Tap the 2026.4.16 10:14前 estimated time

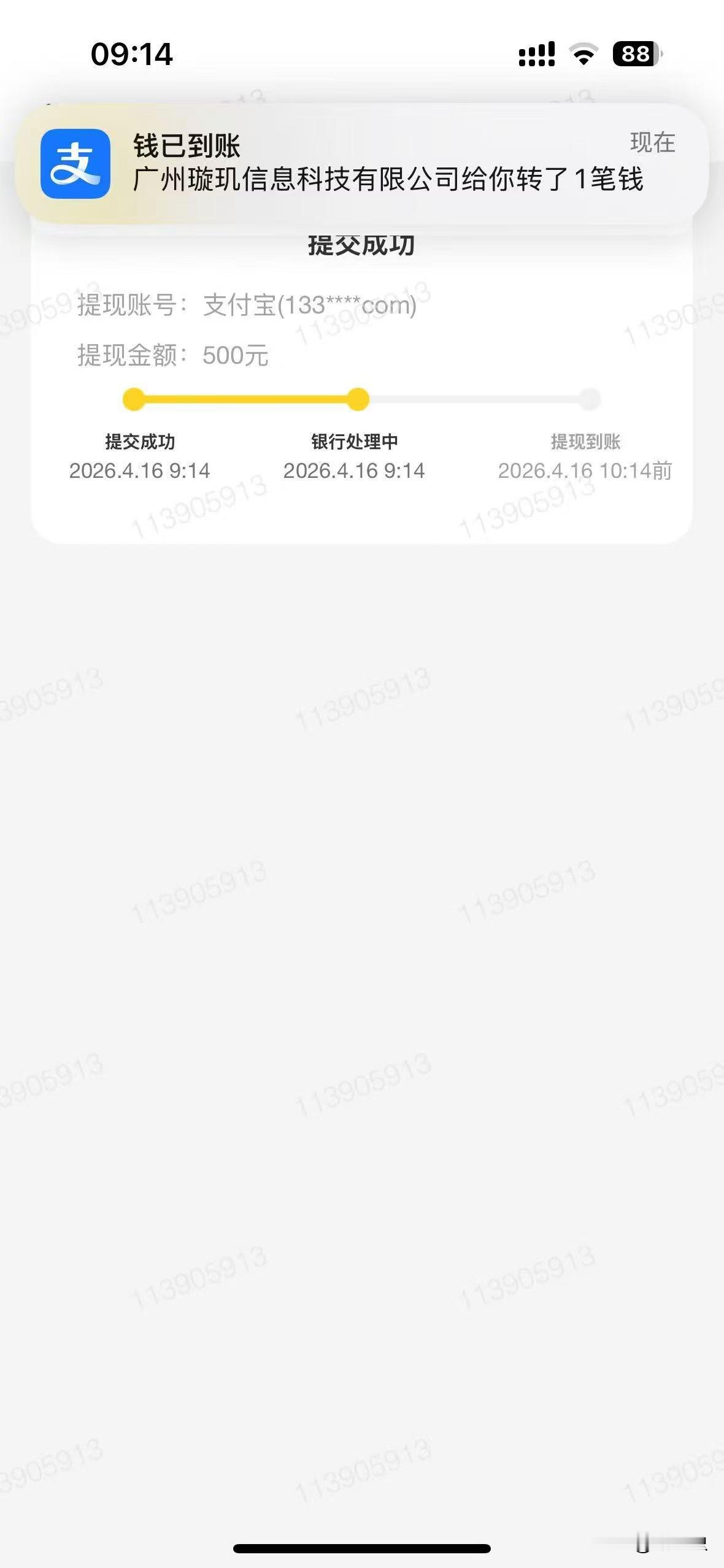tap(586, 471)
